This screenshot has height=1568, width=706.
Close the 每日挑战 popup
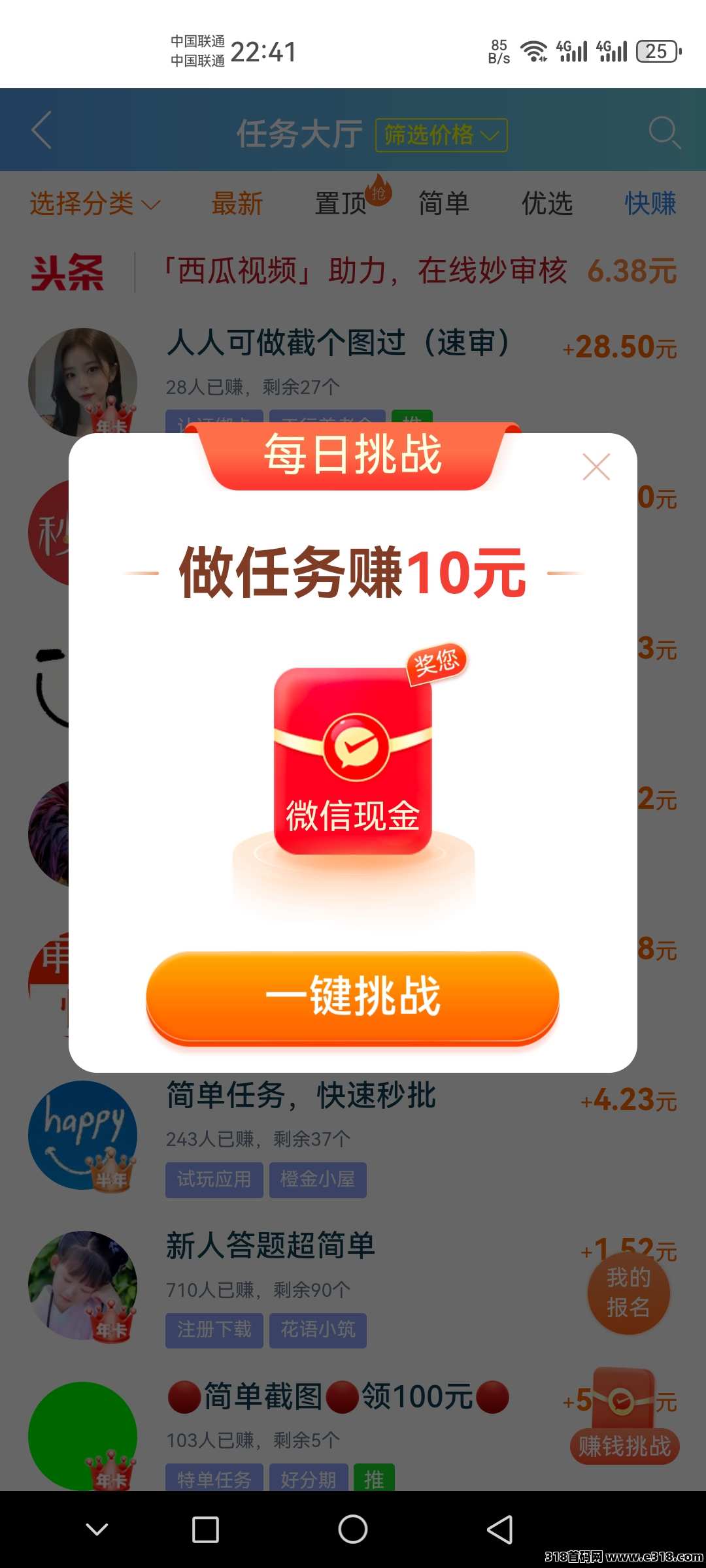coord(596,467)
